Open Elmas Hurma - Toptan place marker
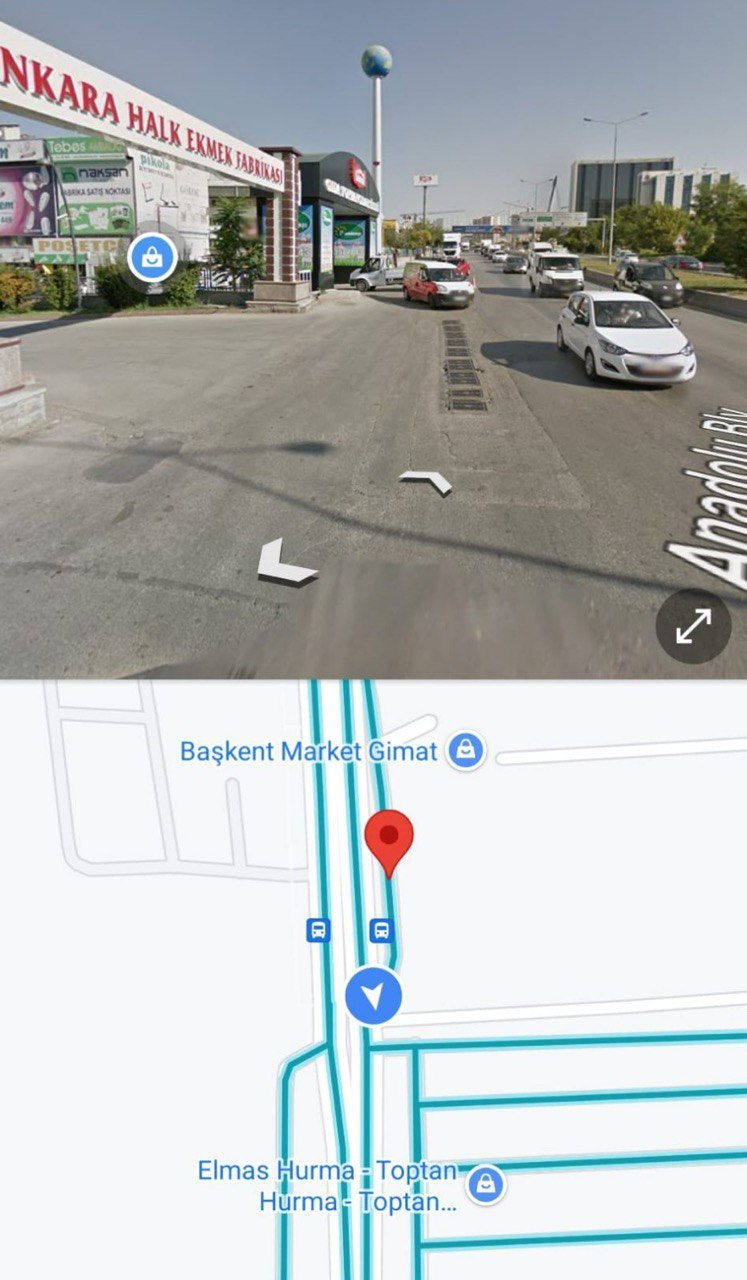The image size is (747, 1280). pyautogui.click(x=486, y=1184)
